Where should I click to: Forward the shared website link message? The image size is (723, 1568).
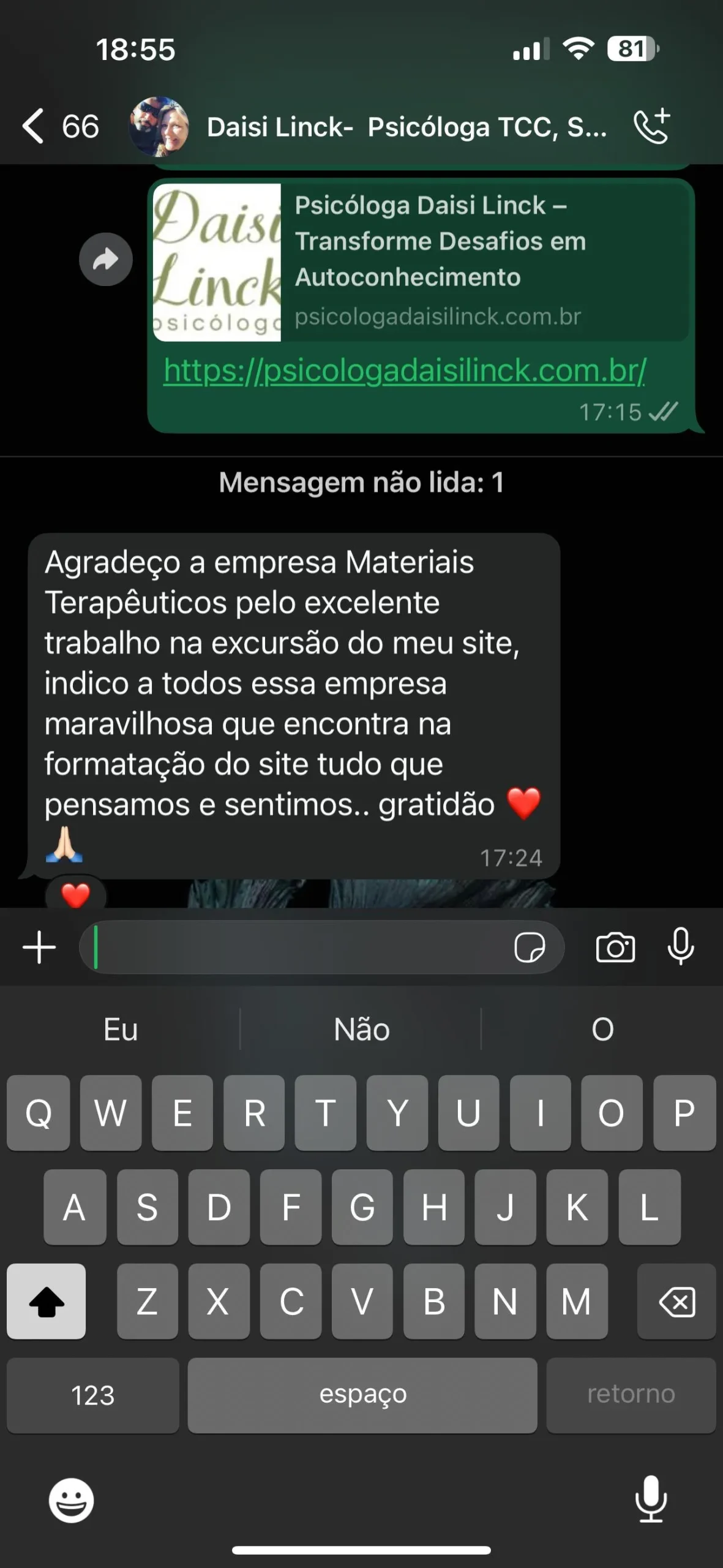point(107,258)
